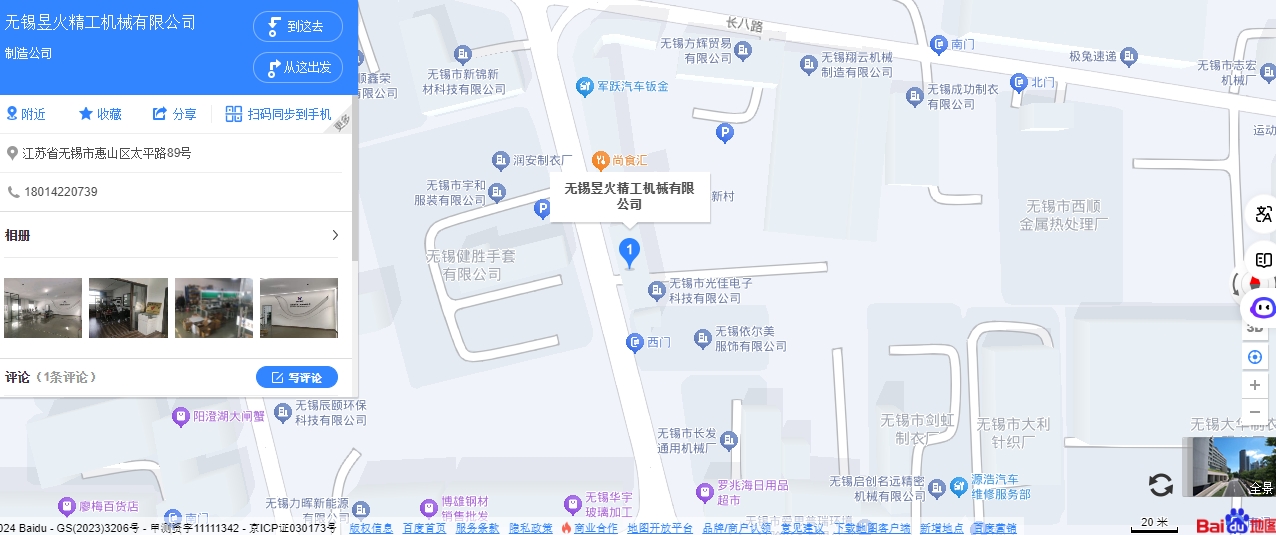
Task: Get directions to this place via 到这去
Action: tap(298, 27)
